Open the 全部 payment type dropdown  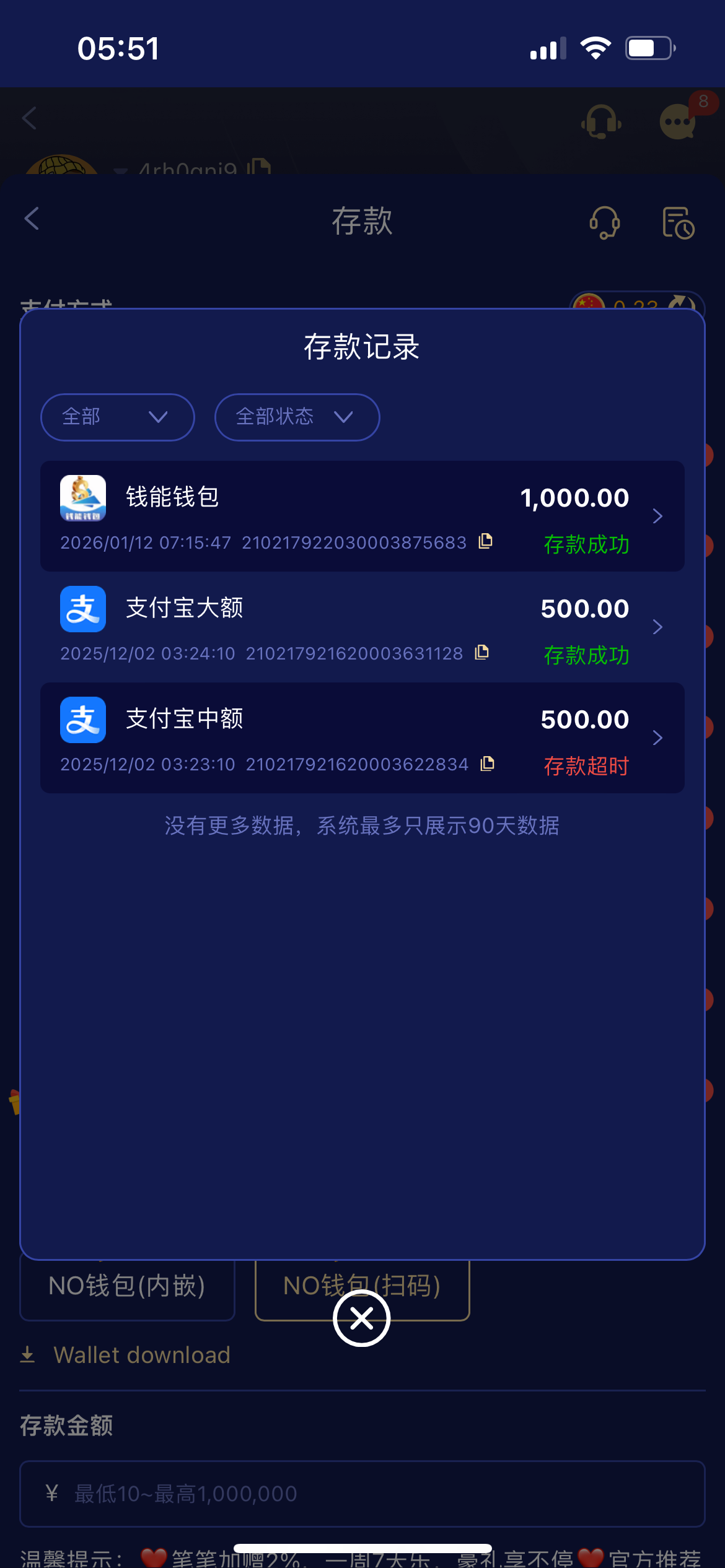[x=117, y=417]
